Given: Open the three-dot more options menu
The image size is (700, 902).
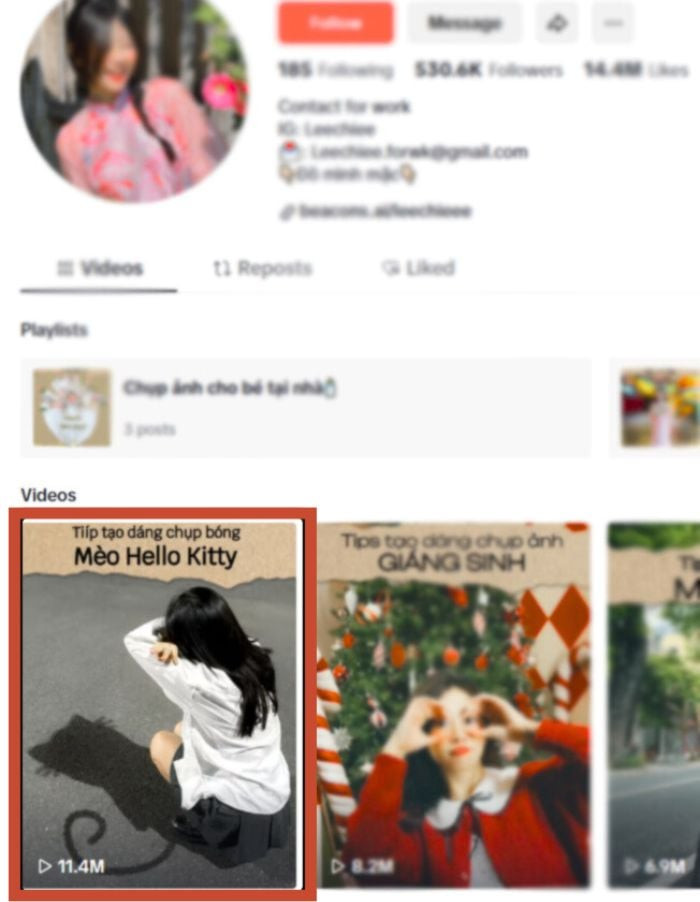Looking at the screenshot, I should [x=612, y=23].
